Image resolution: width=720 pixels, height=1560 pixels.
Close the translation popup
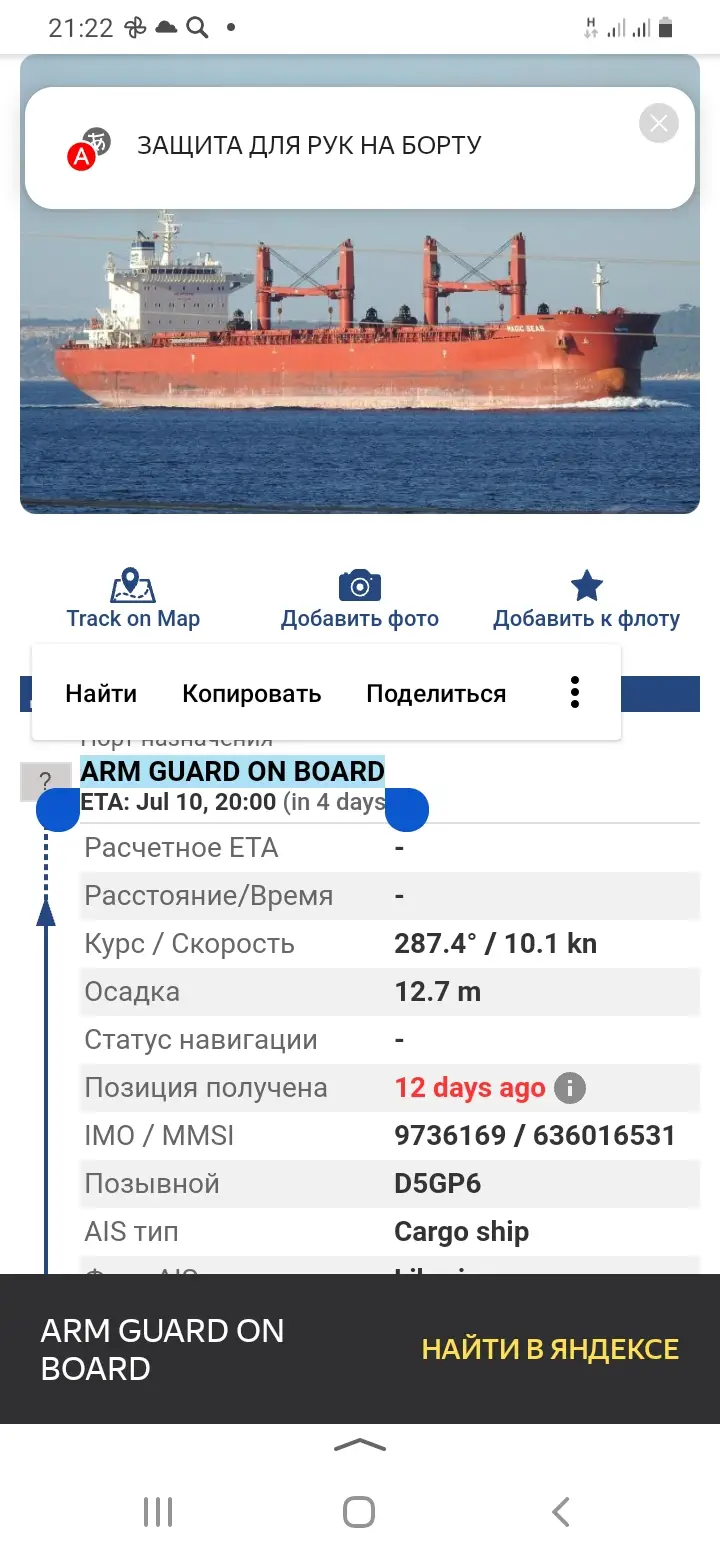[x=658, y=124]
